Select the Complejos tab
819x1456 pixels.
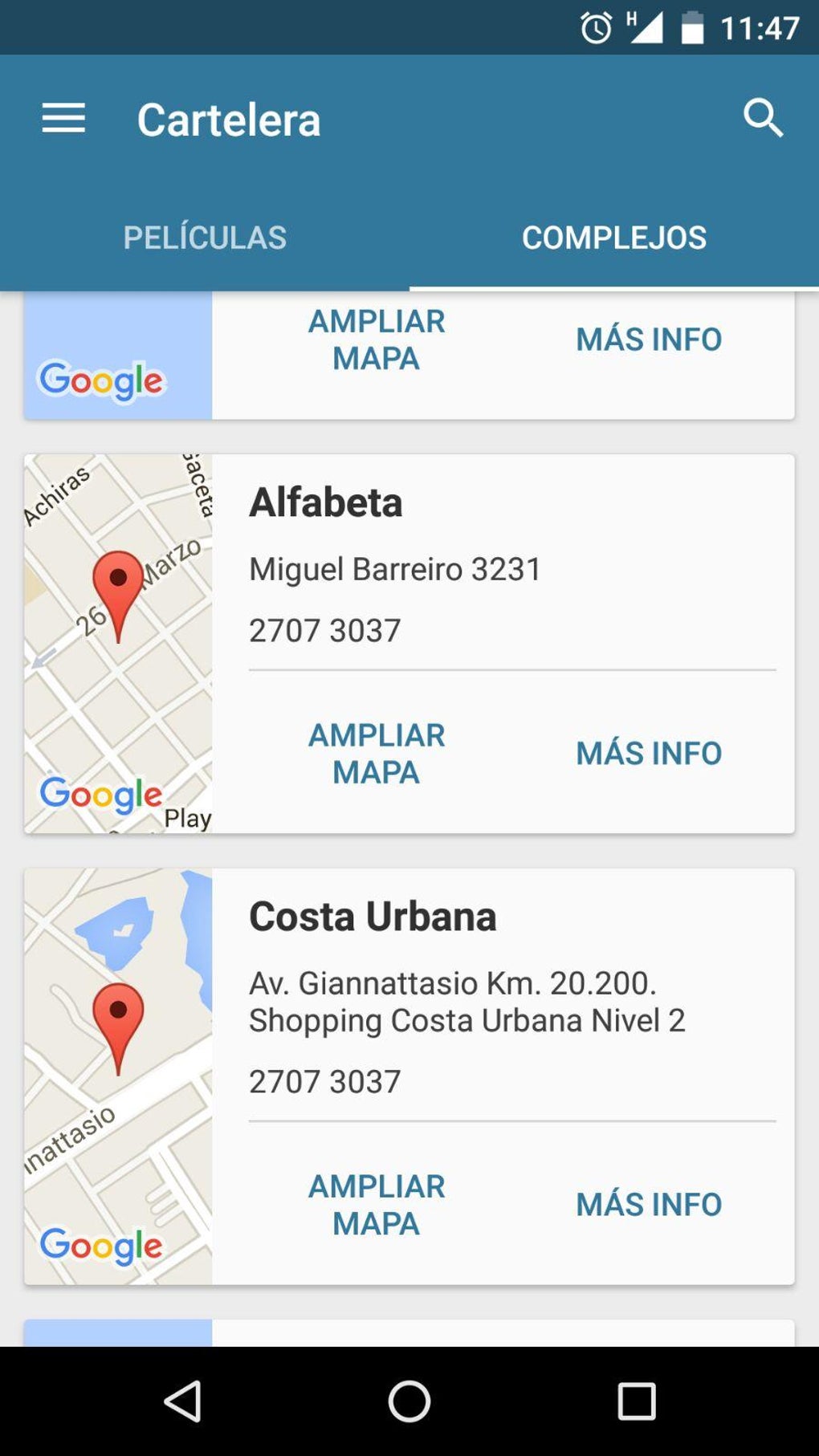(x=614, y=238)
